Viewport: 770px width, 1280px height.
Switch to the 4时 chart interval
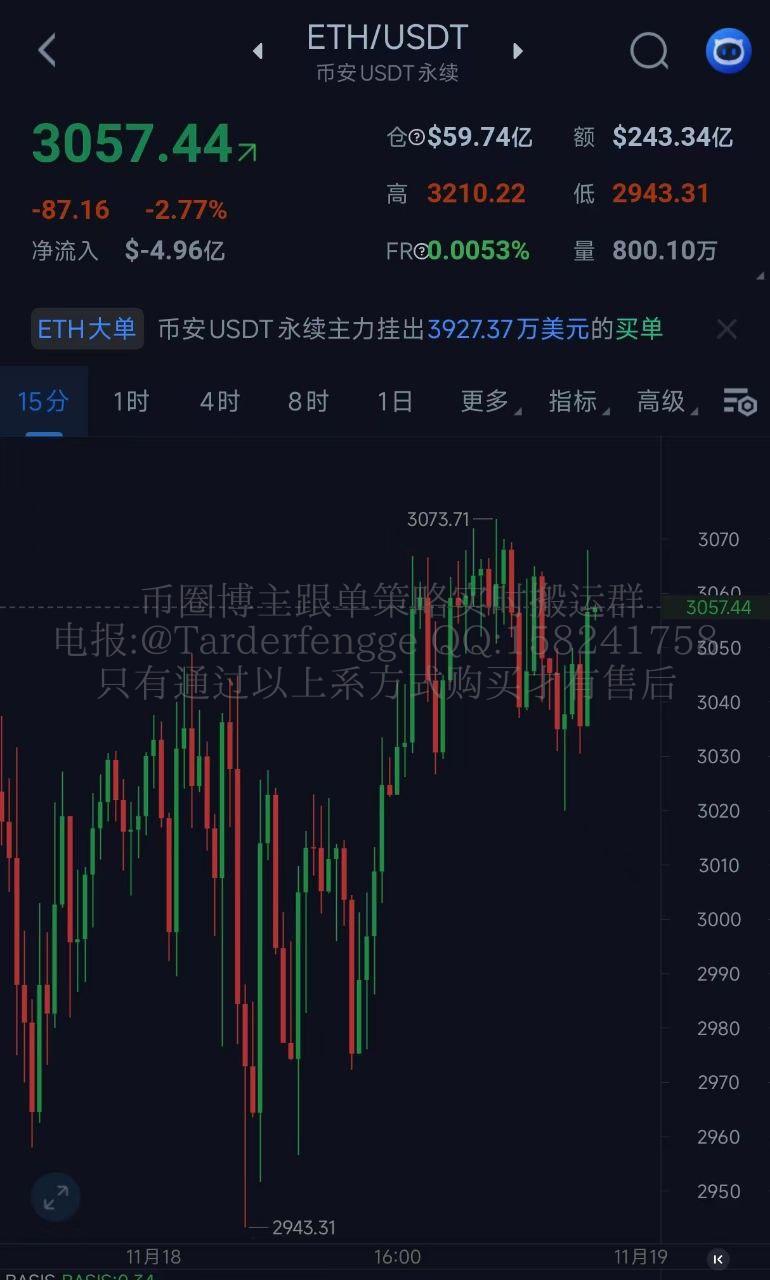coord(219,402)
